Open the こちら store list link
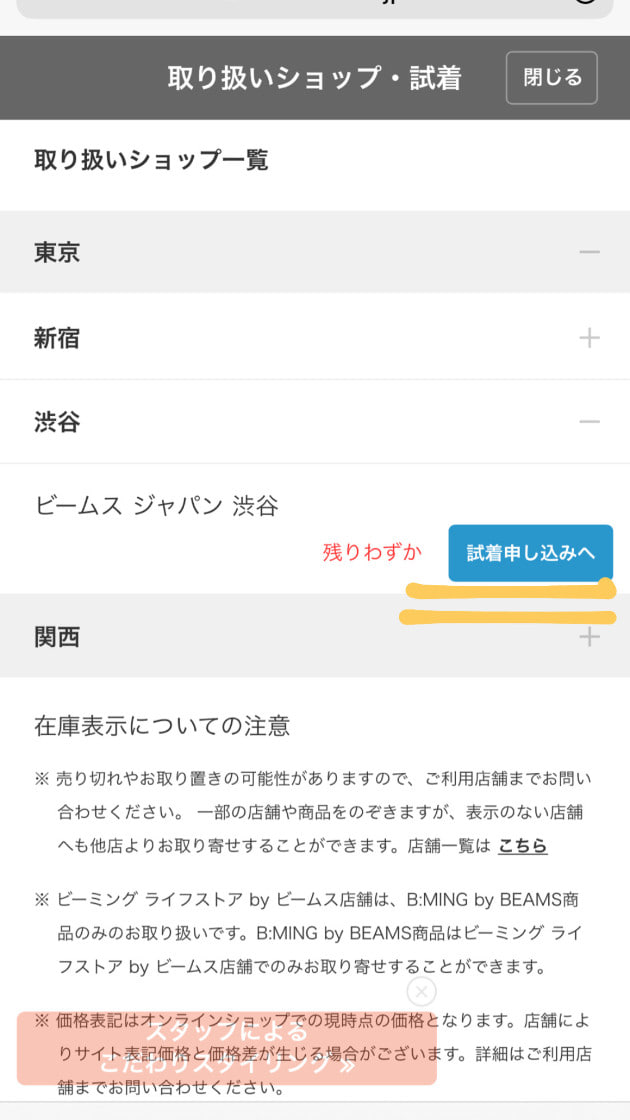This screenshot has width=630, height=1120. pyautogui.click(x=523, y=846)
